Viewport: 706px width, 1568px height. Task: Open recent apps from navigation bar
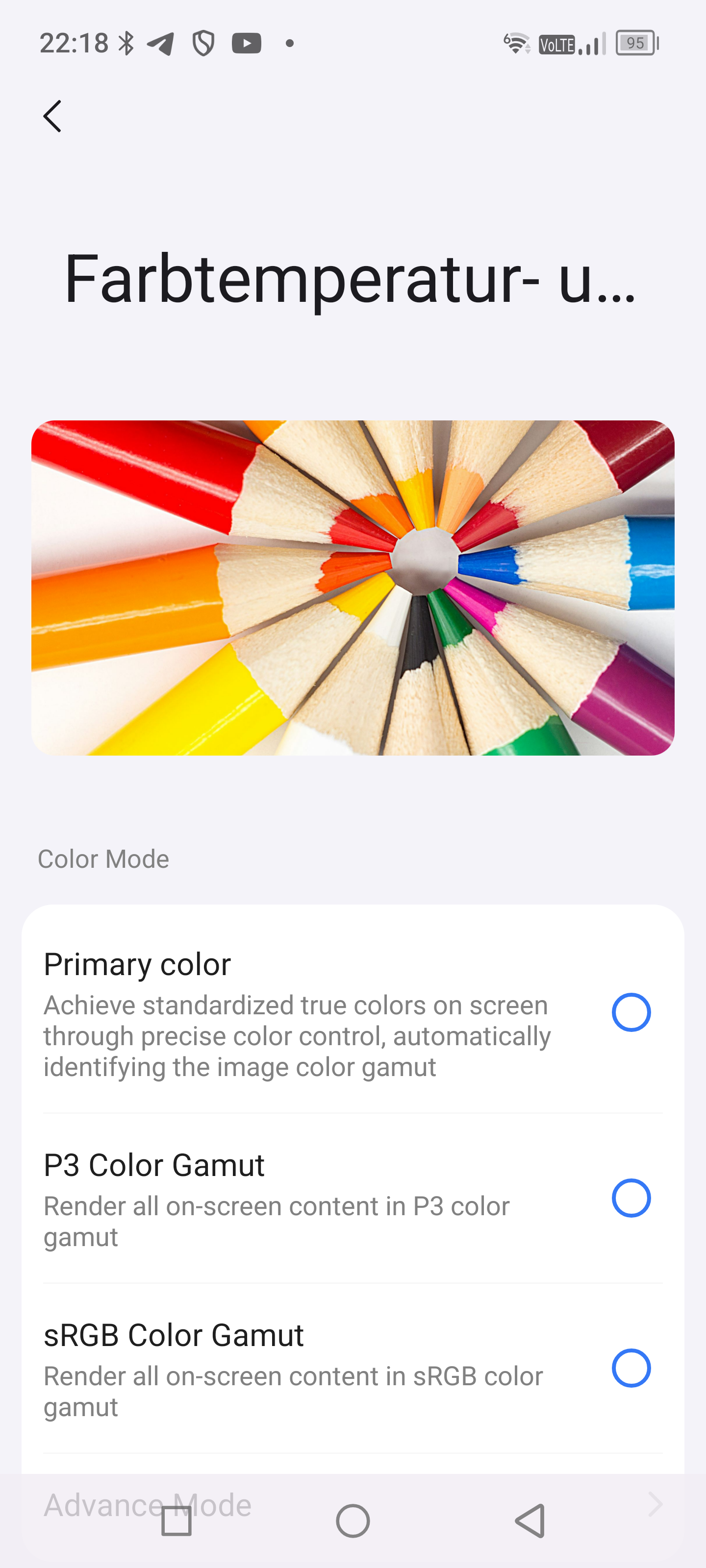coord(176,1520)
